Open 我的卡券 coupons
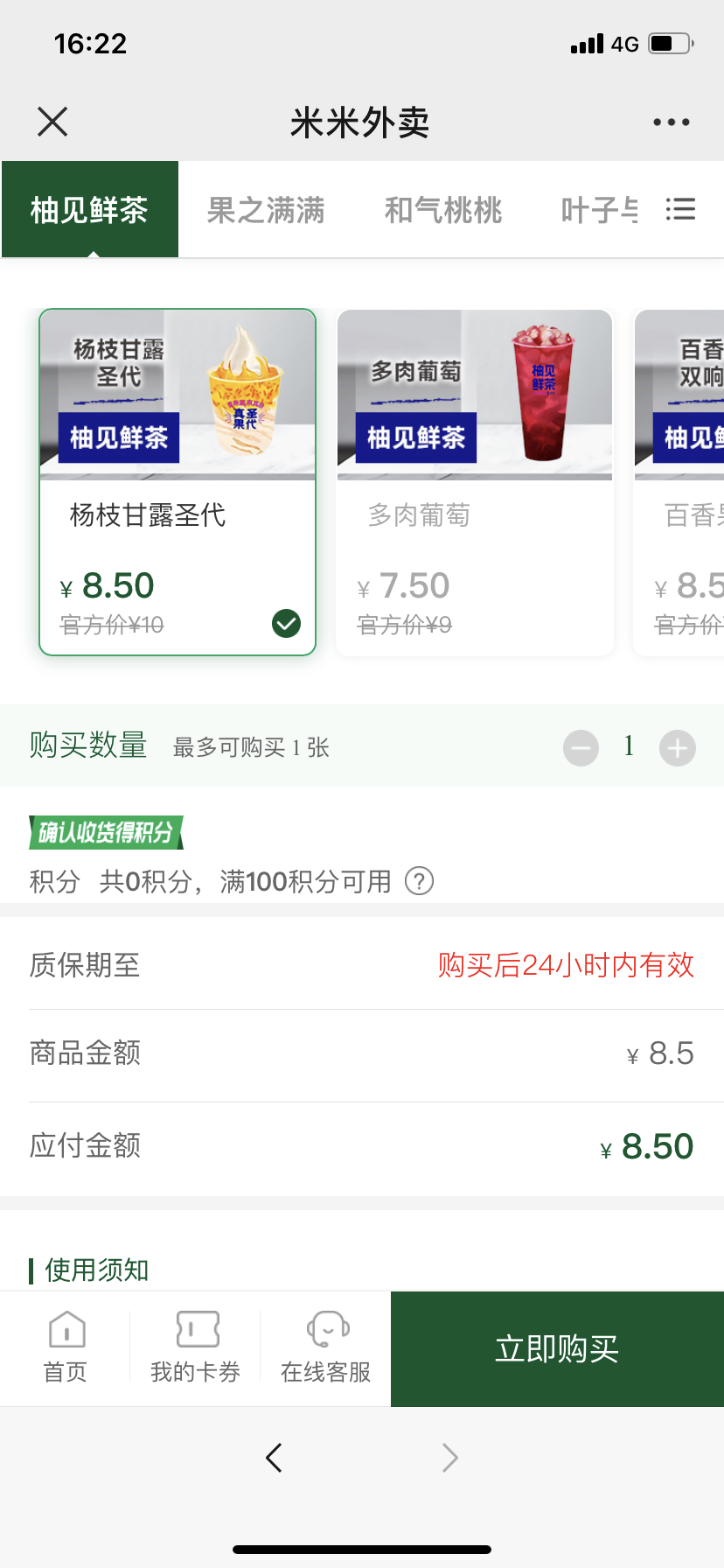Viewport: 724px width, 1568px height. click(x=196, y=1347)
